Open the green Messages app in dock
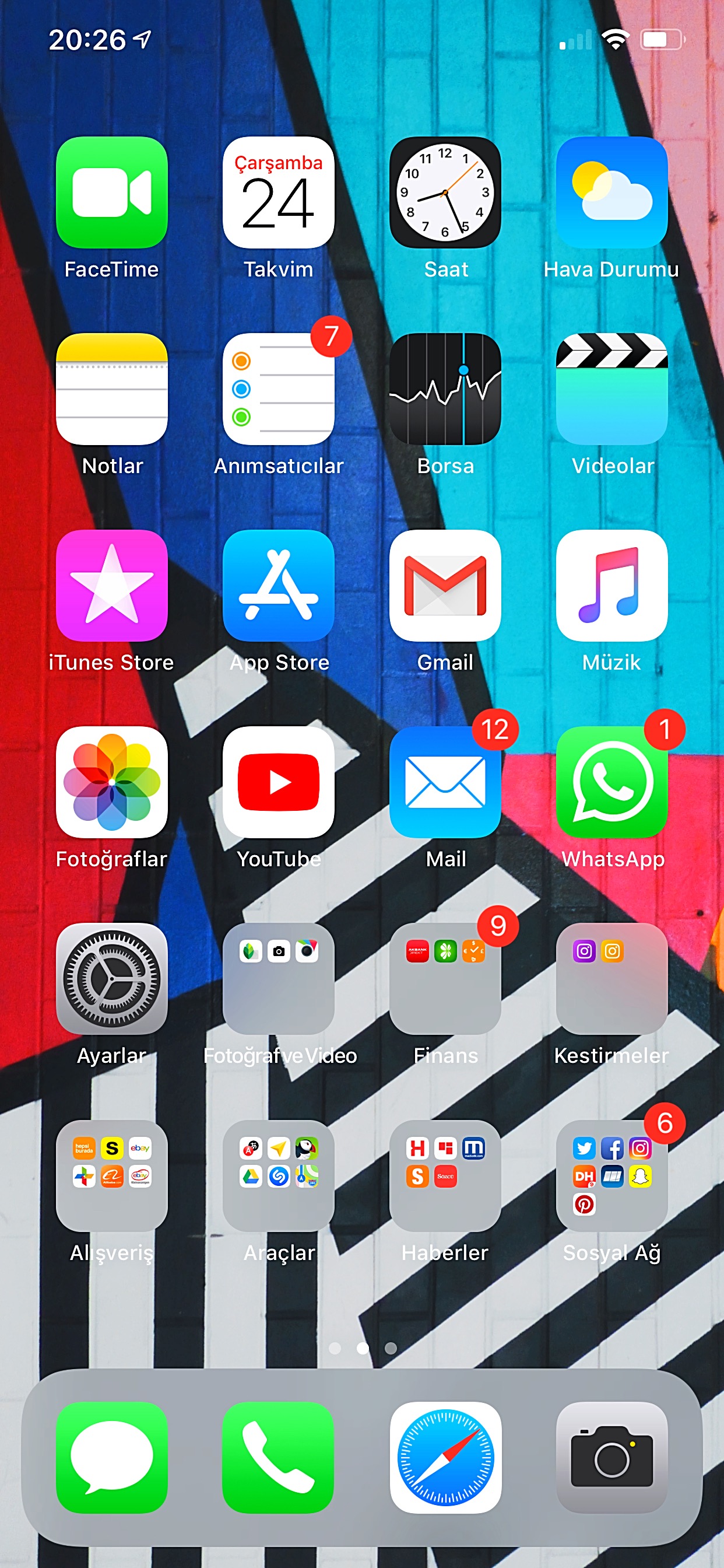The height and width of the screenshot is (1568, 724). (111, 1458)
